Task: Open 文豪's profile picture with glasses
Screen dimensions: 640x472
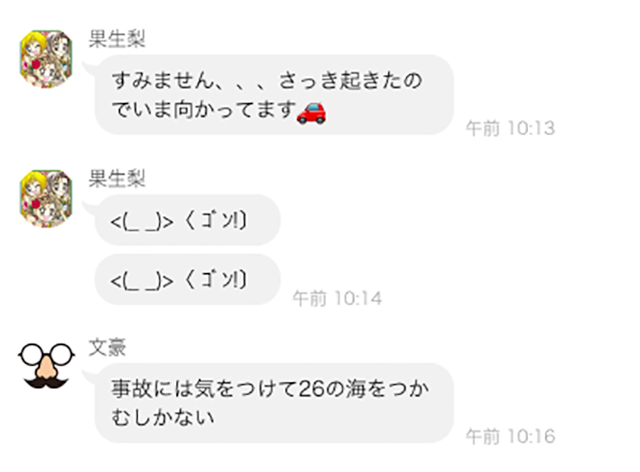Action: tap(45, 366)
